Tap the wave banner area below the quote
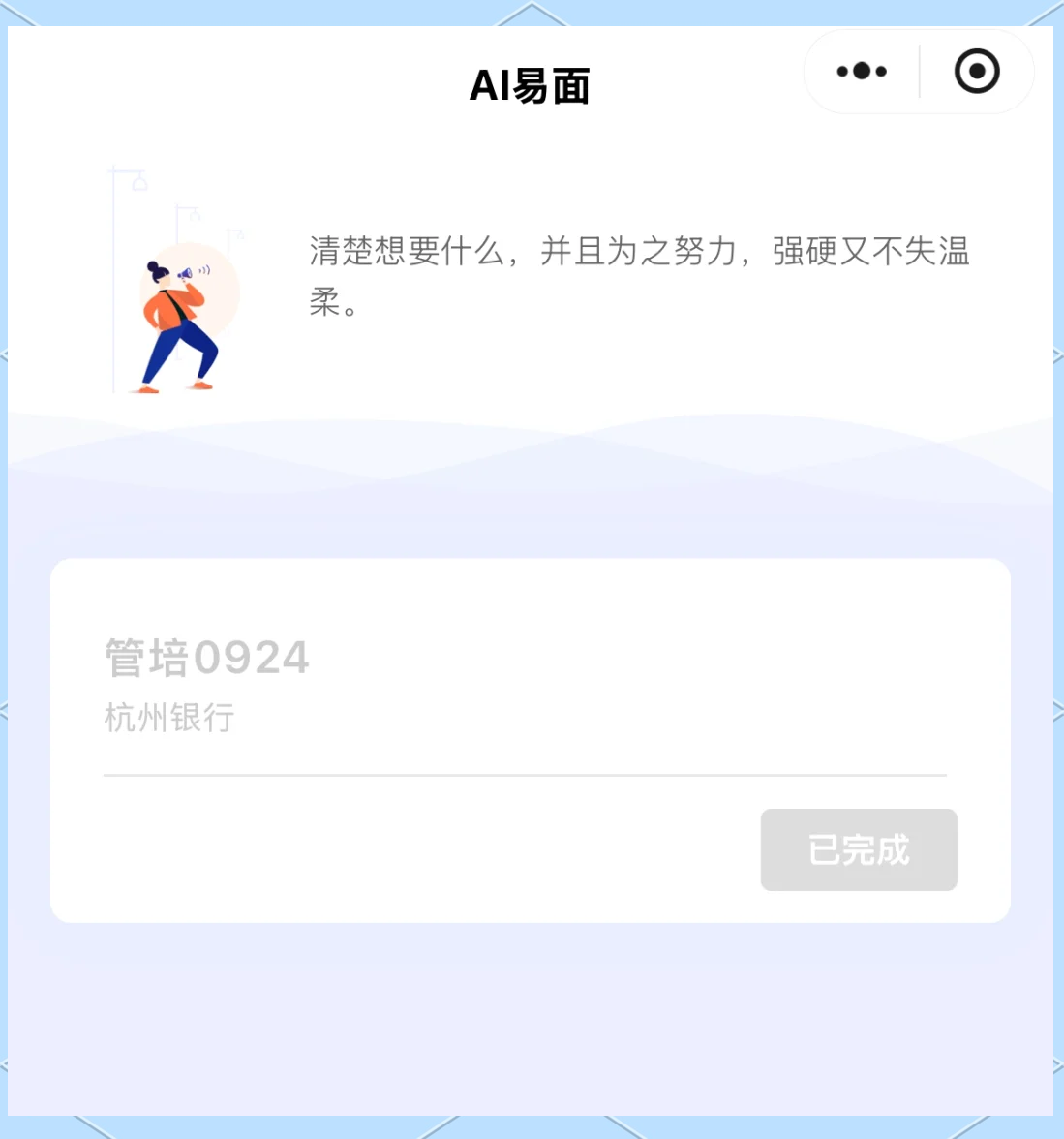This screenshot has width=1064, height=1139. [x=531, y=455]
